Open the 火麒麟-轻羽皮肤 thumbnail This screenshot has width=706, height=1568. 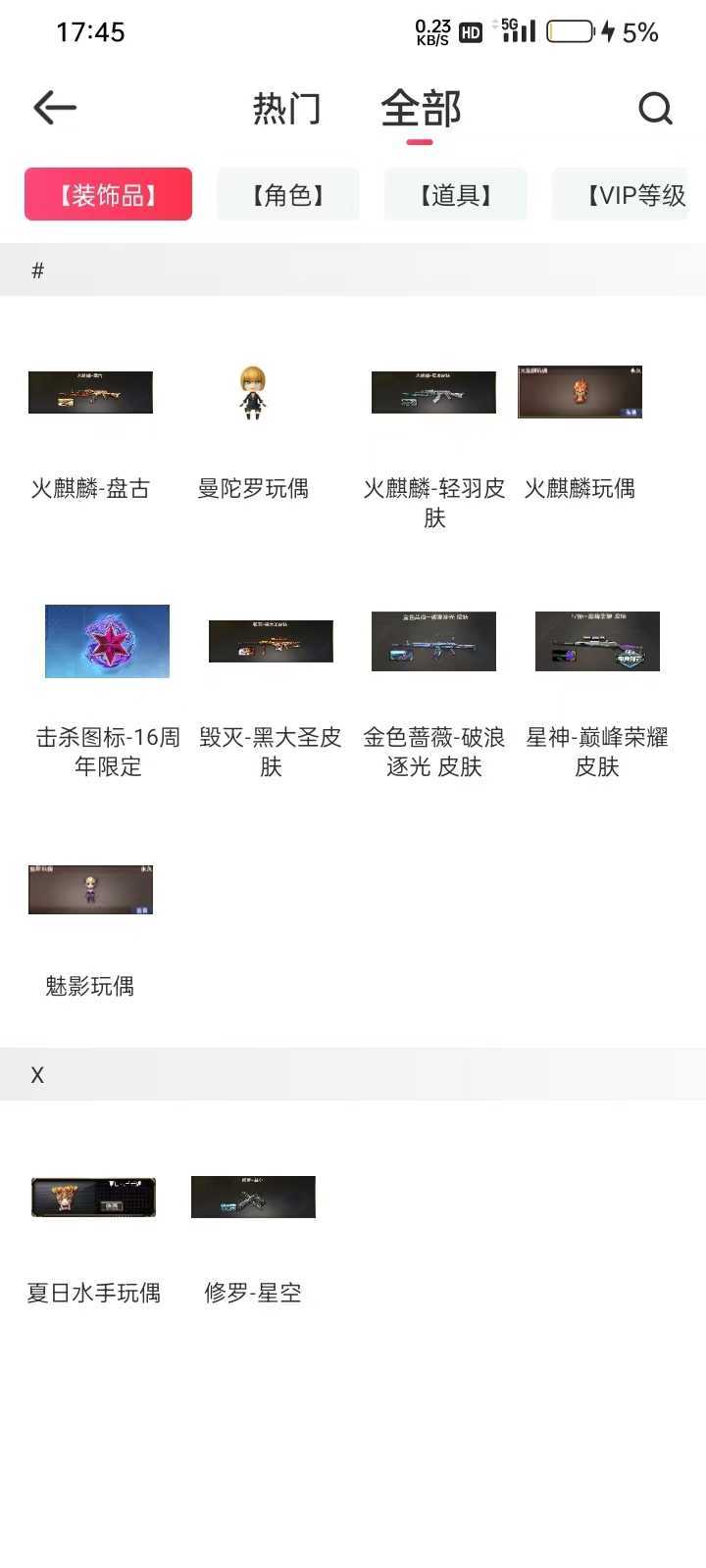pos(433,392)
